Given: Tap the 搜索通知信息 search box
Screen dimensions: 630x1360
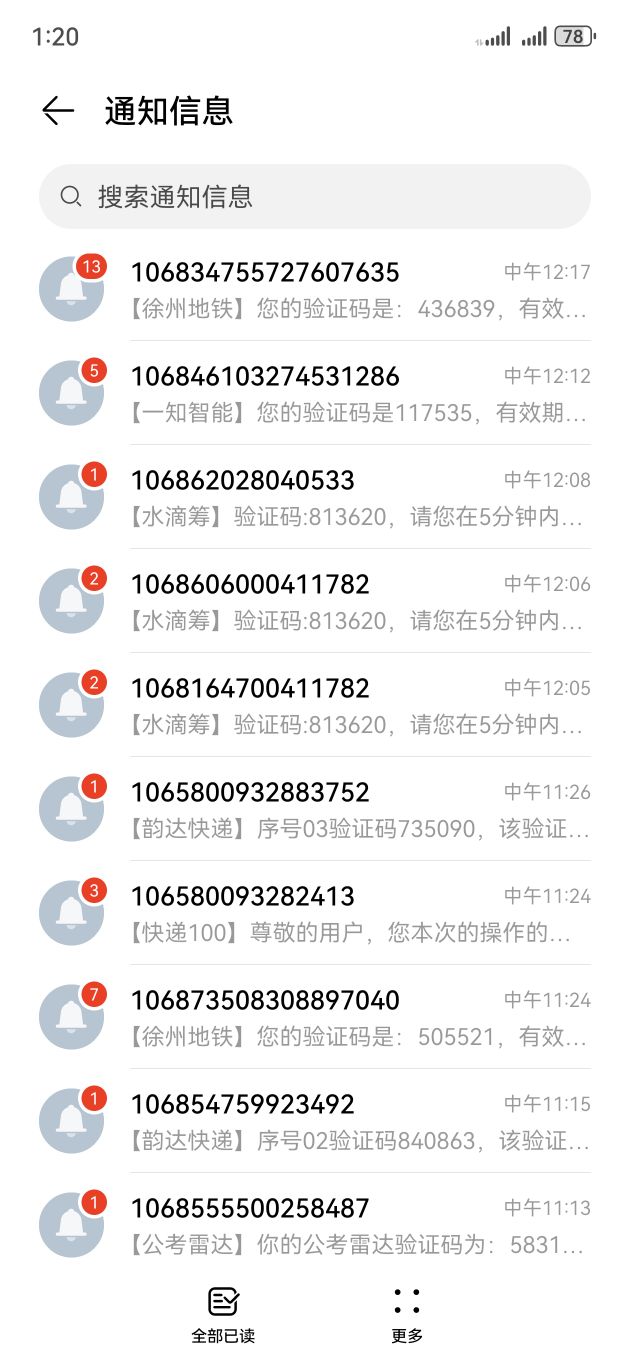Looking at the screenshot, I should point(315,196).
